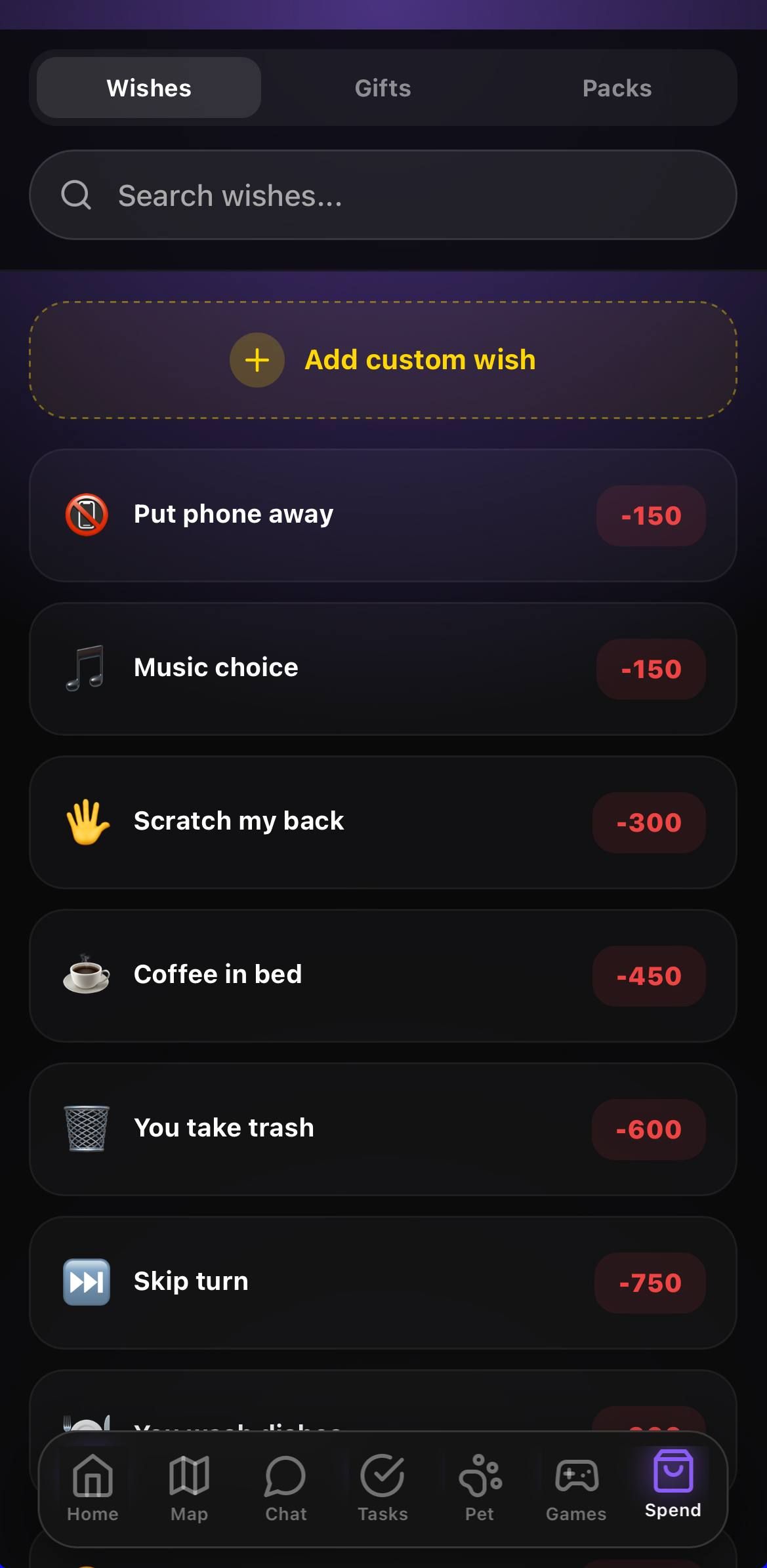This screenshot has width=767, height=1568.
Task: Choose the Skip turn wish
Action: click(x=383, y=1283)
